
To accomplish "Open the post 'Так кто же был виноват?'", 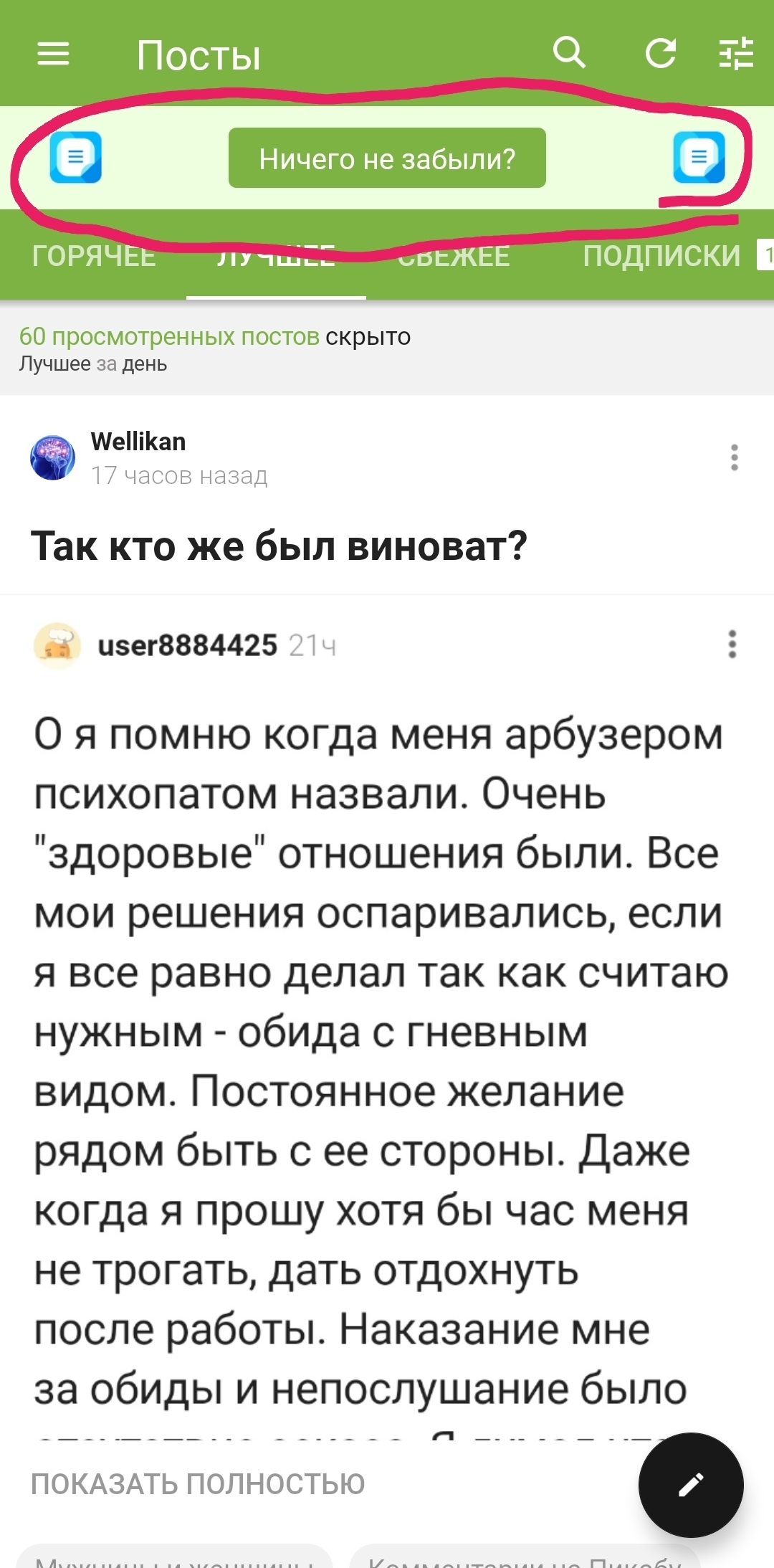I will [x=279, y=546].
